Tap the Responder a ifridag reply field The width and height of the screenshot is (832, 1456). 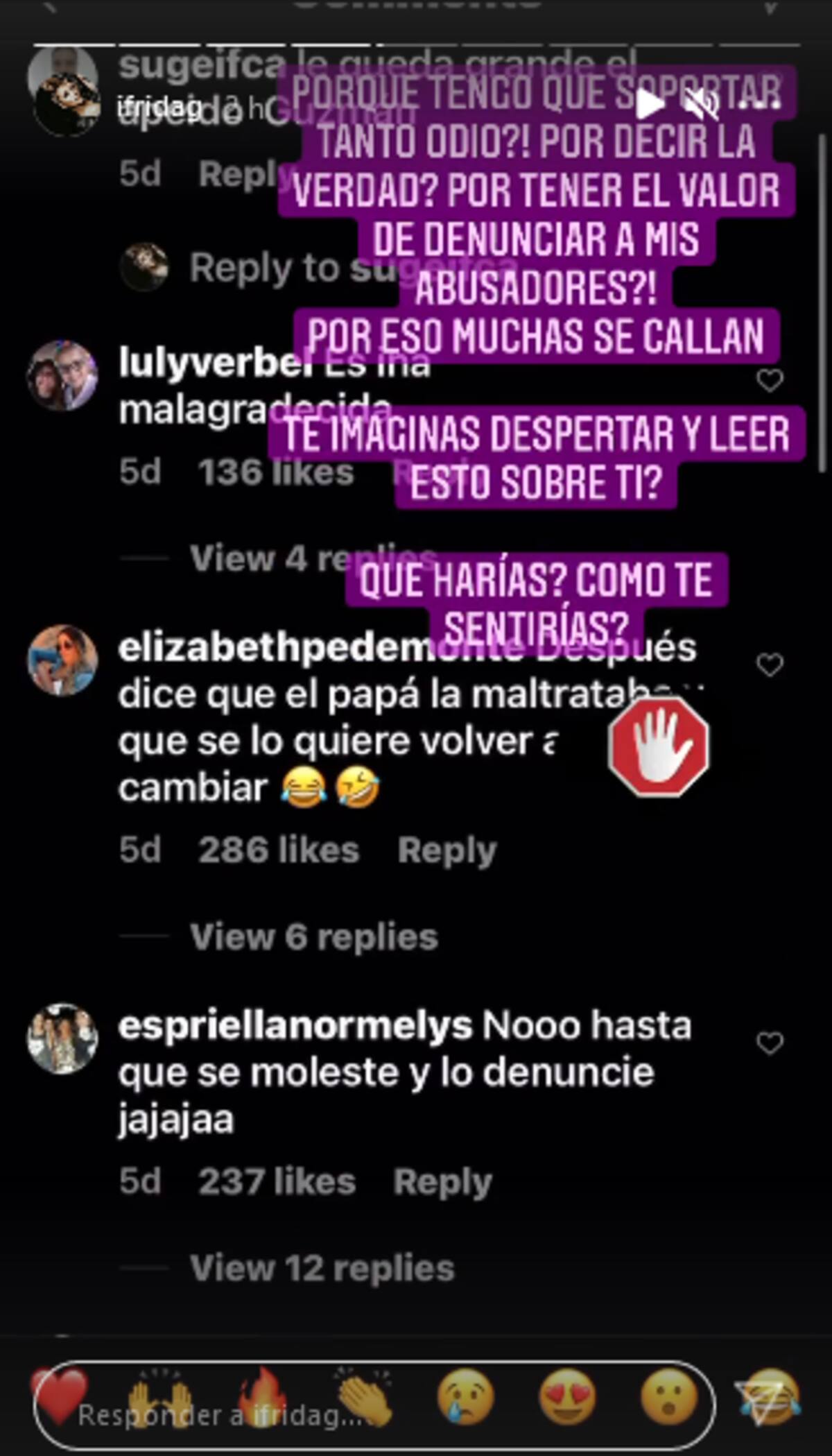[222, 1415]
